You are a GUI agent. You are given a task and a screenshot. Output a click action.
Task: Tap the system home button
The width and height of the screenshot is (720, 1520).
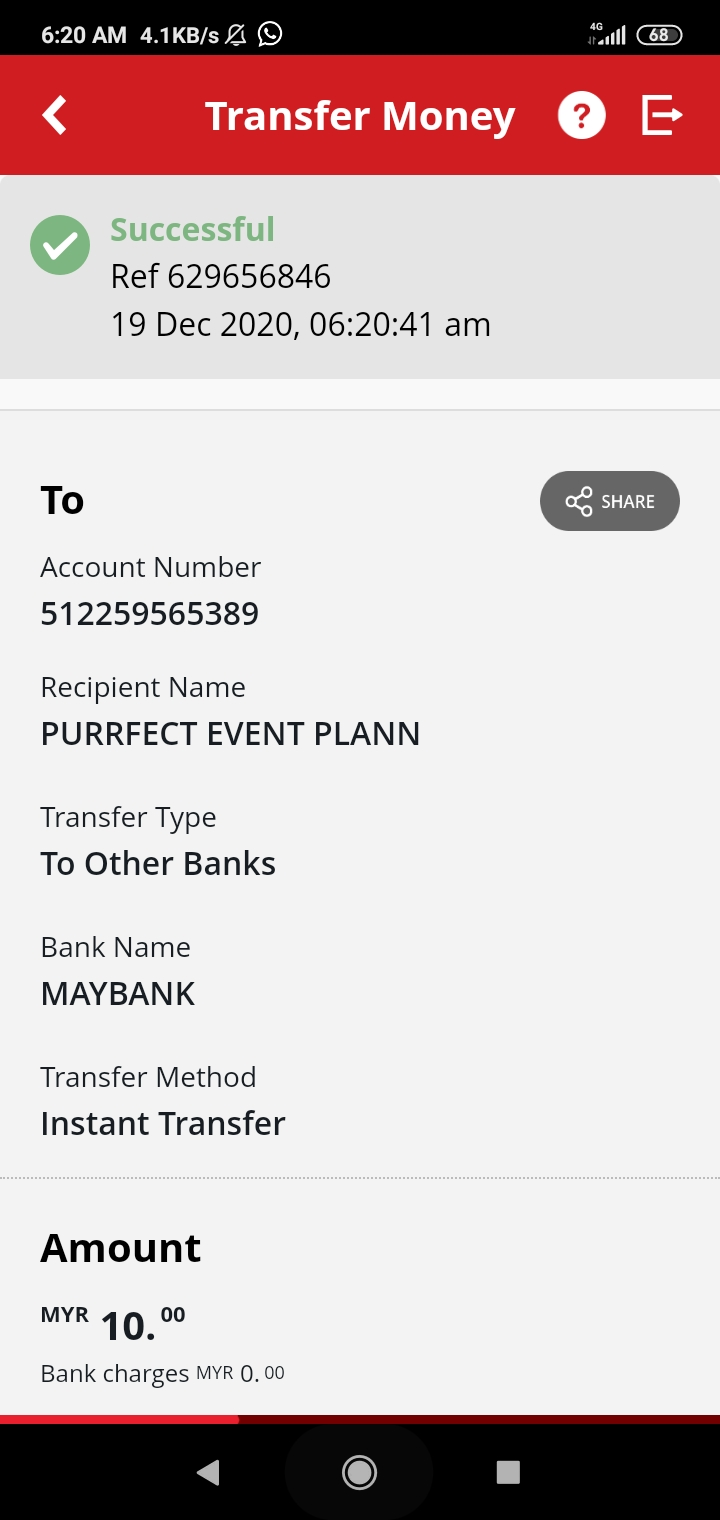pyautogui.click(x=359, y=1472)
